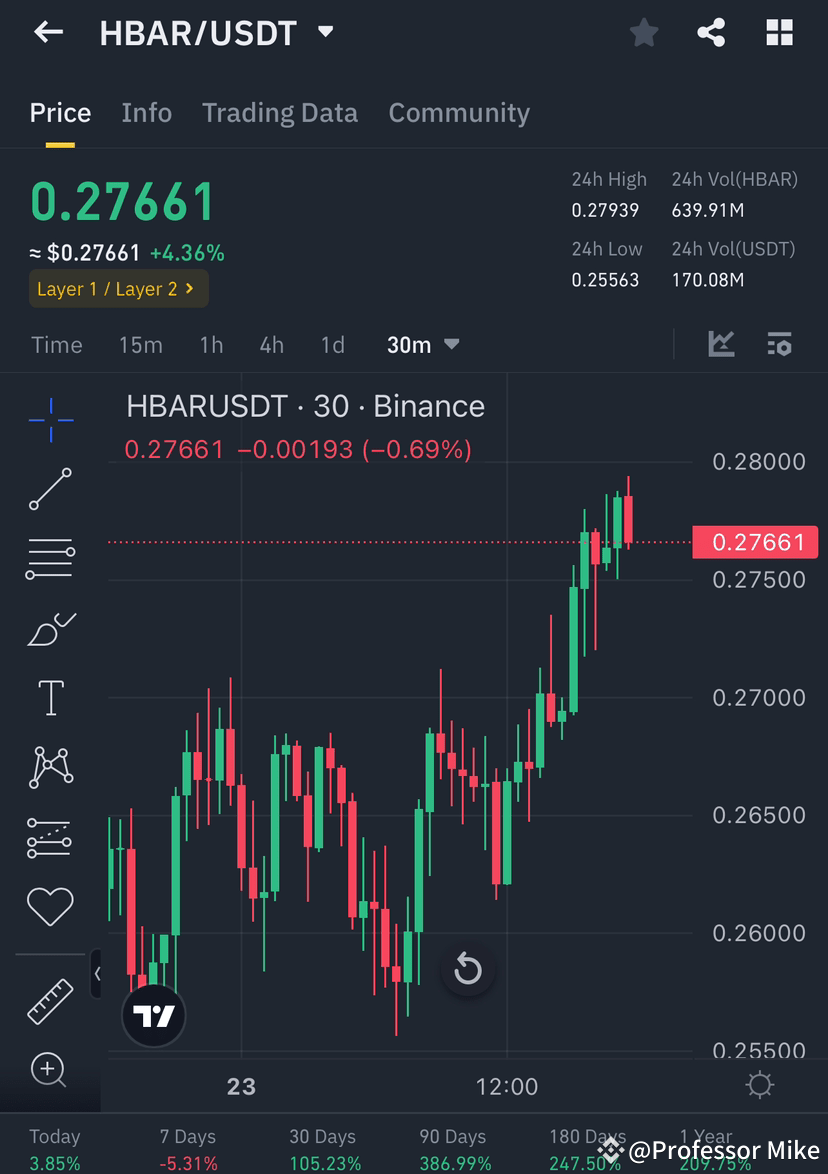Open the chart layout grid icon
828x1174 pixels.
point(779,32)
